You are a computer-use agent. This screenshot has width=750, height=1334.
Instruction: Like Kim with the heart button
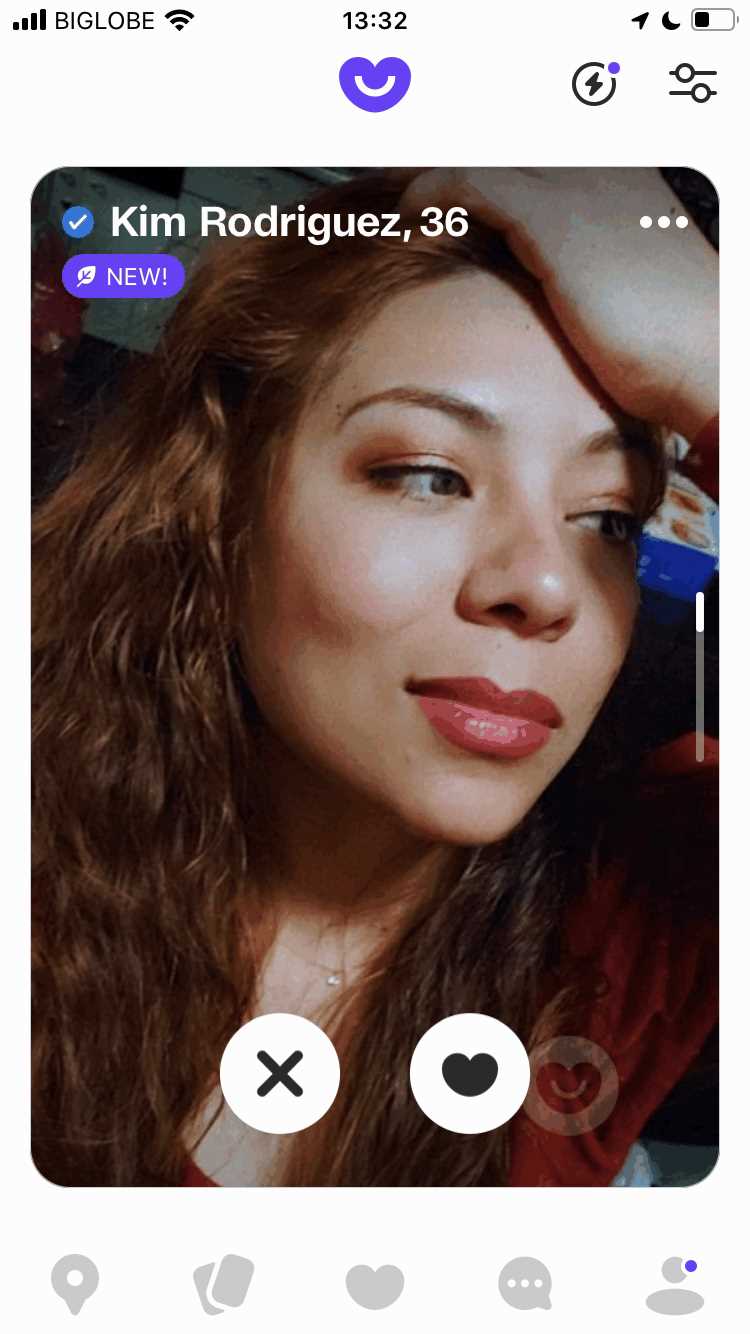tap(469, 1074)
